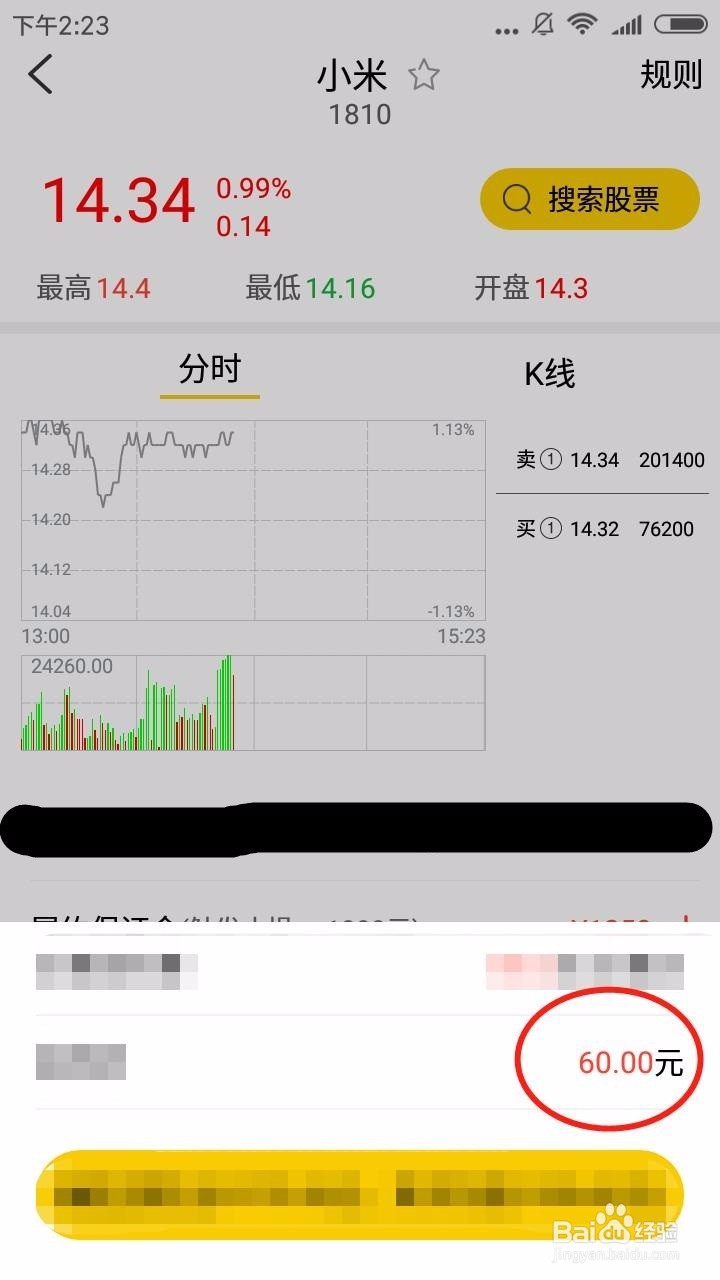The height and width of the screenshot is (1280, 720).
Task: Select the 分时 tab
Action: 209,369
